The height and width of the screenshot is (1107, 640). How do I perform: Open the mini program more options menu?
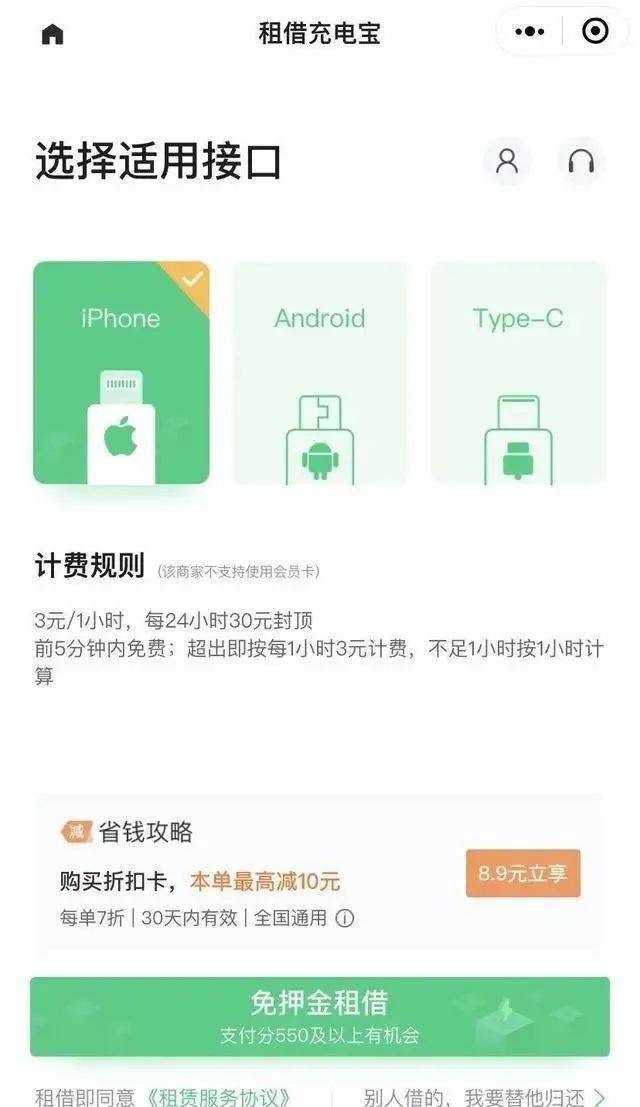[x=530, y=32]
